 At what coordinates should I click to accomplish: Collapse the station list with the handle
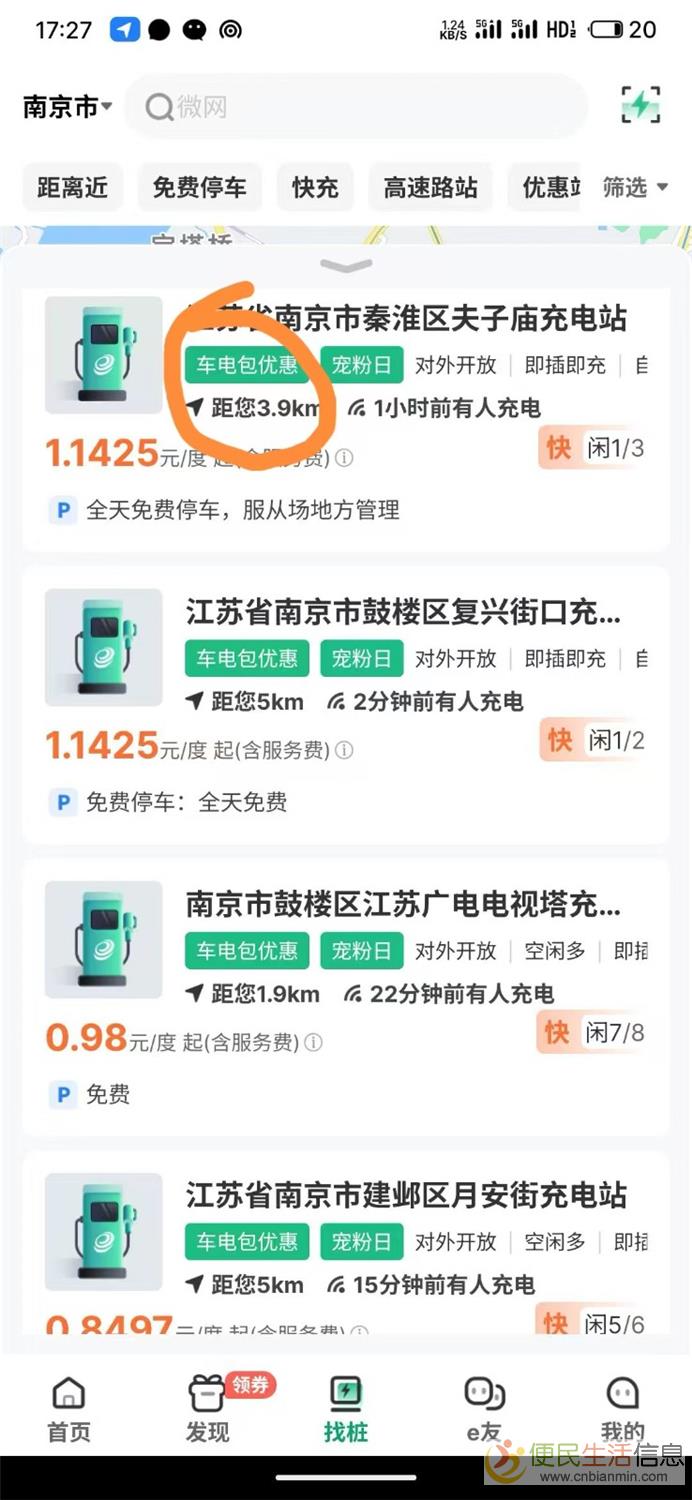(x=345, y=266)
